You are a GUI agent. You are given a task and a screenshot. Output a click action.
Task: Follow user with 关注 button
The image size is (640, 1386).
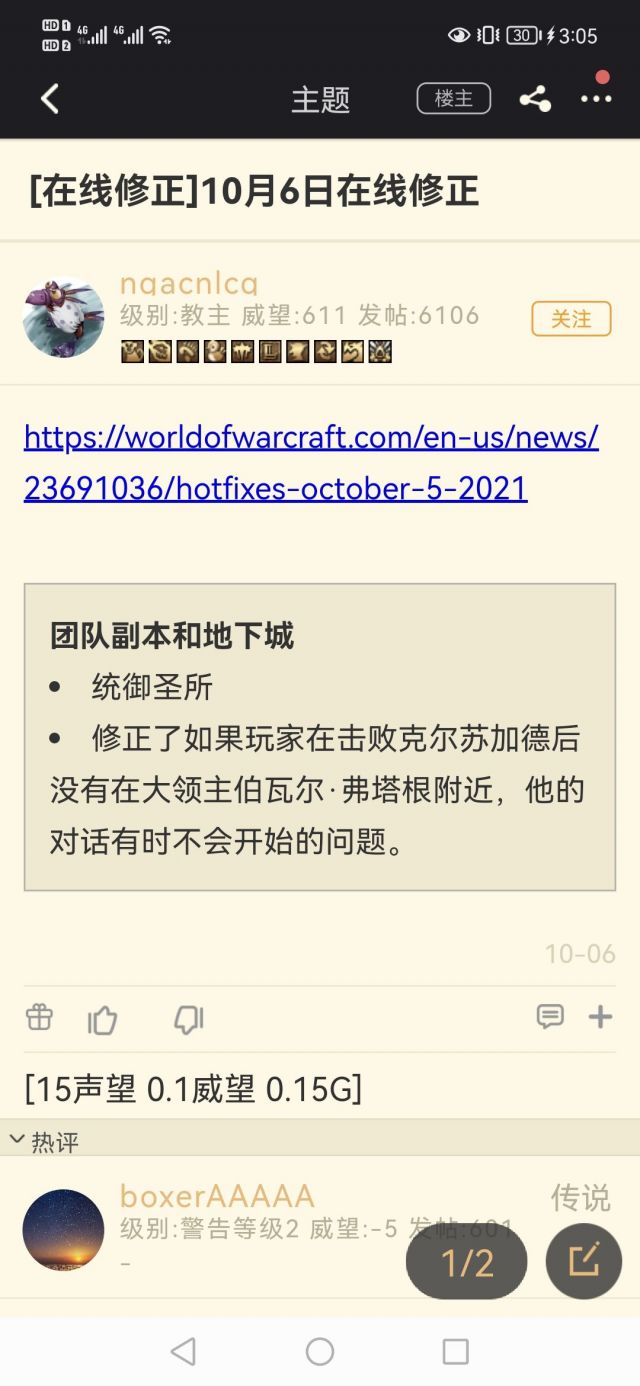point(571,319)
